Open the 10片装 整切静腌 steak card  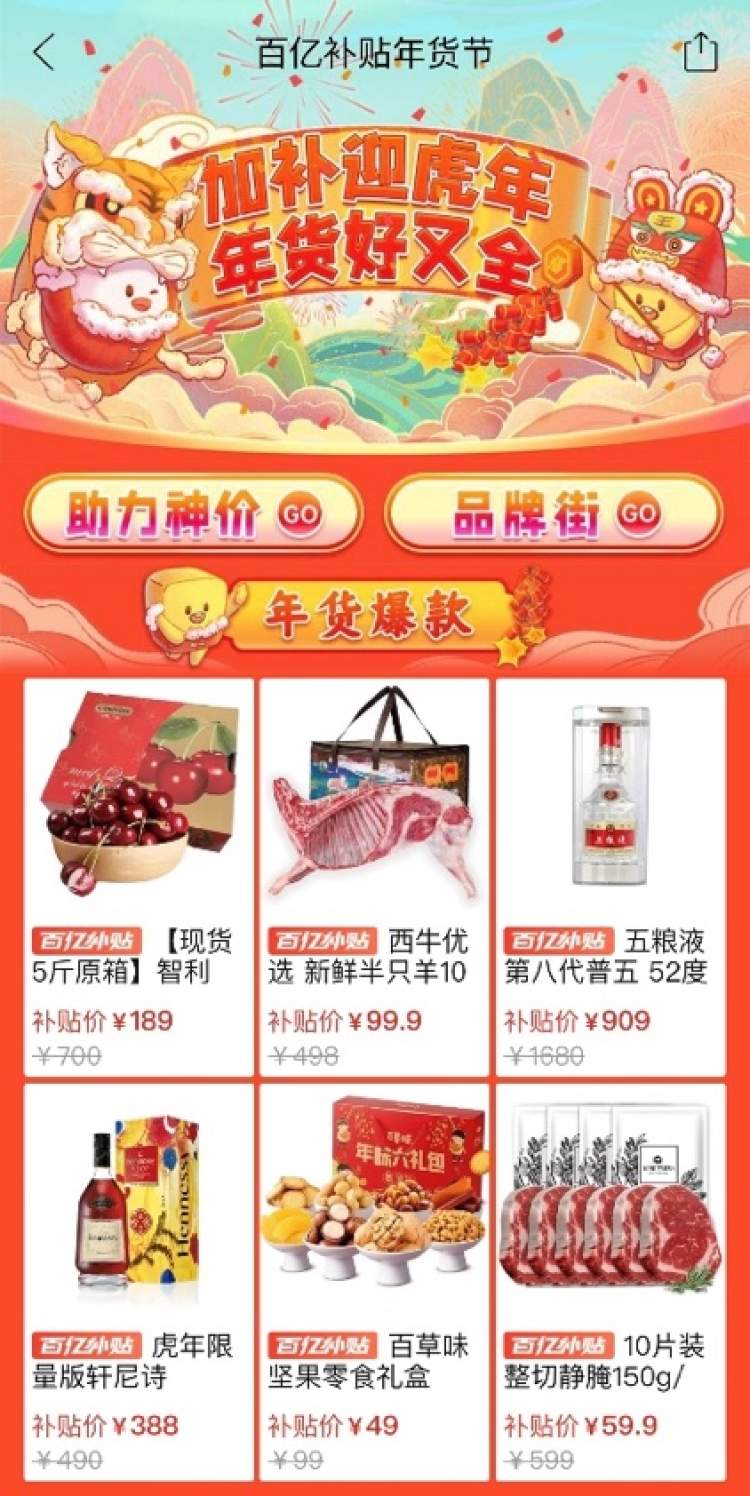click(x=610, y=1280)
